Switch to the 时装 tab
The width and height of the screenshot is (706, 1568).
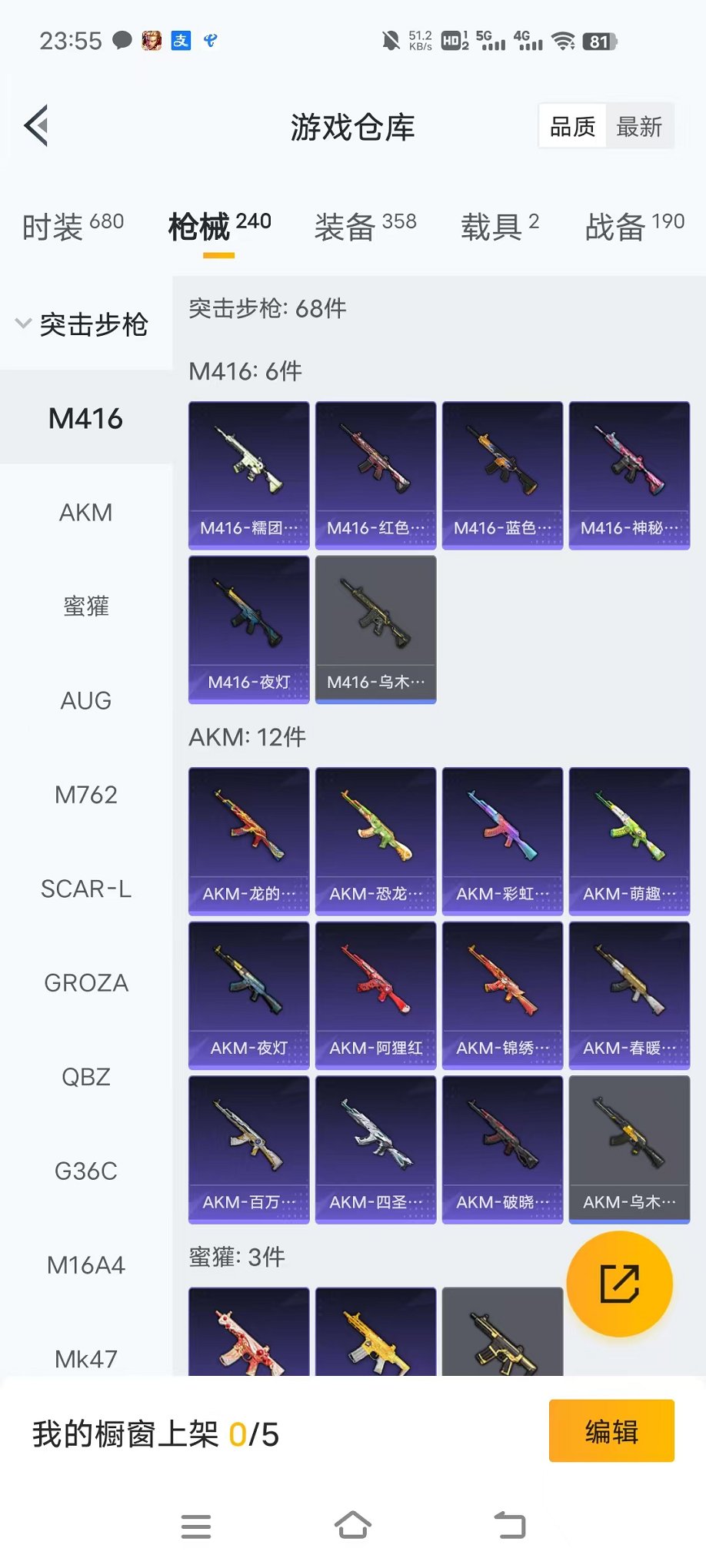(72, 226)
